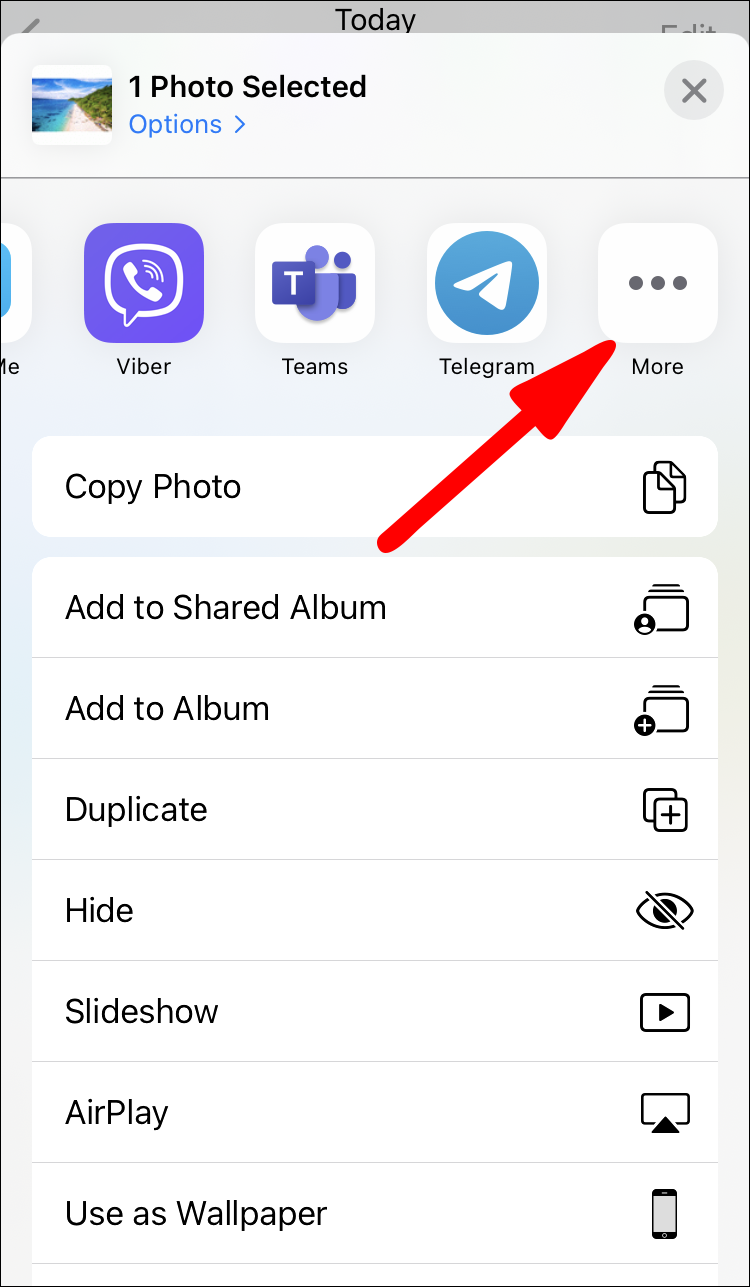Open the photo sharing Options
Screen dimensions: 750x1287
pyautogui.click(x=186, y=125)
